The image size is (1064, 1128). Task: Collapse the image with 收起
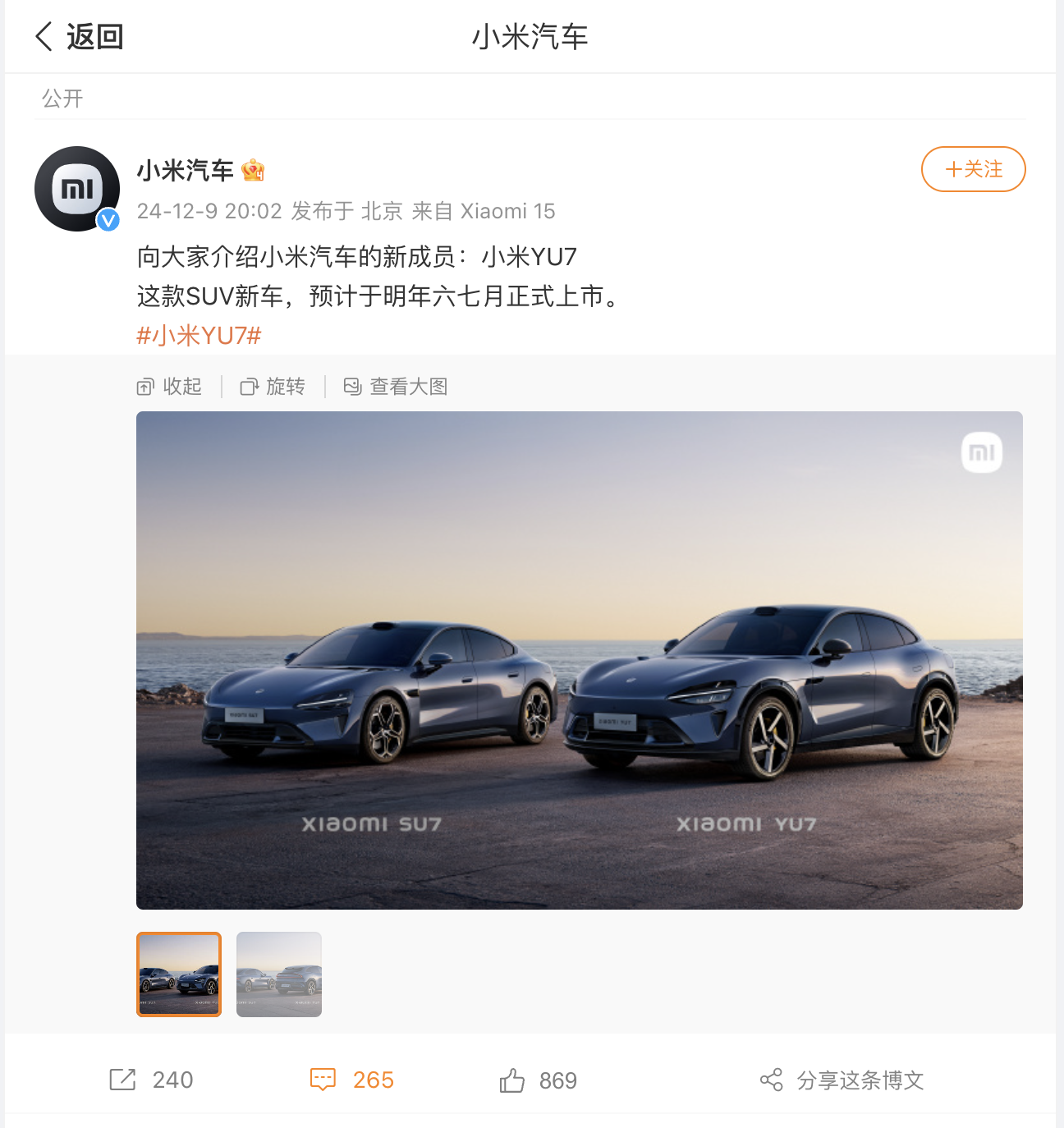[170, 387]
